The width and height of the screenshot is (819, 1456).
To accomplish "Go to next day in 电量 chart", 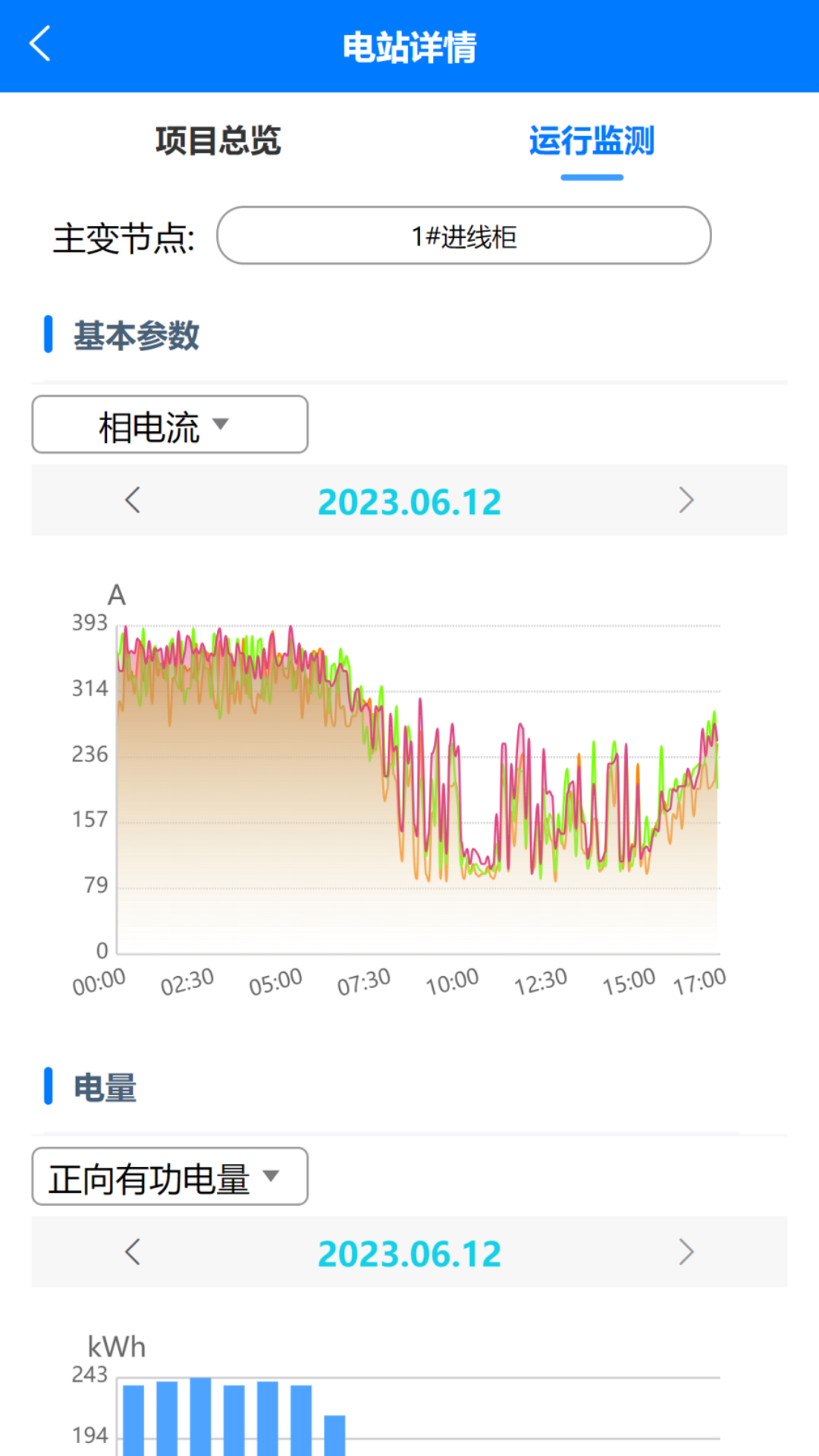I will tap(686, 1252).
